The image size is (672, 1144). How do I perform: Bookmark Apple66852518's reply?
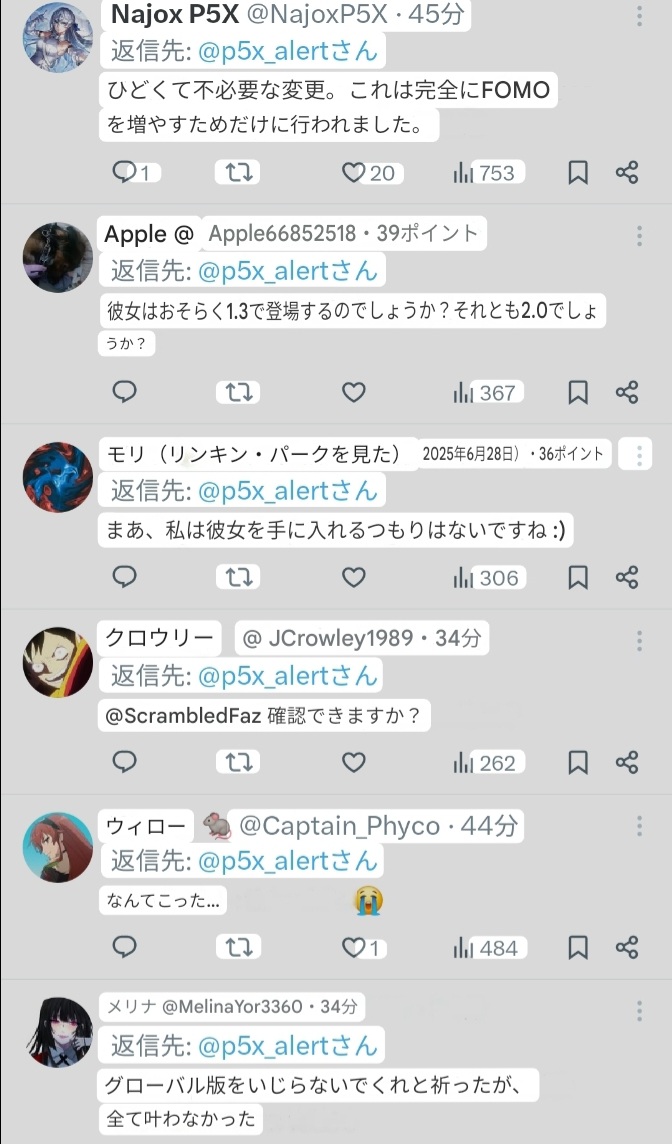[x=578, y=393]
